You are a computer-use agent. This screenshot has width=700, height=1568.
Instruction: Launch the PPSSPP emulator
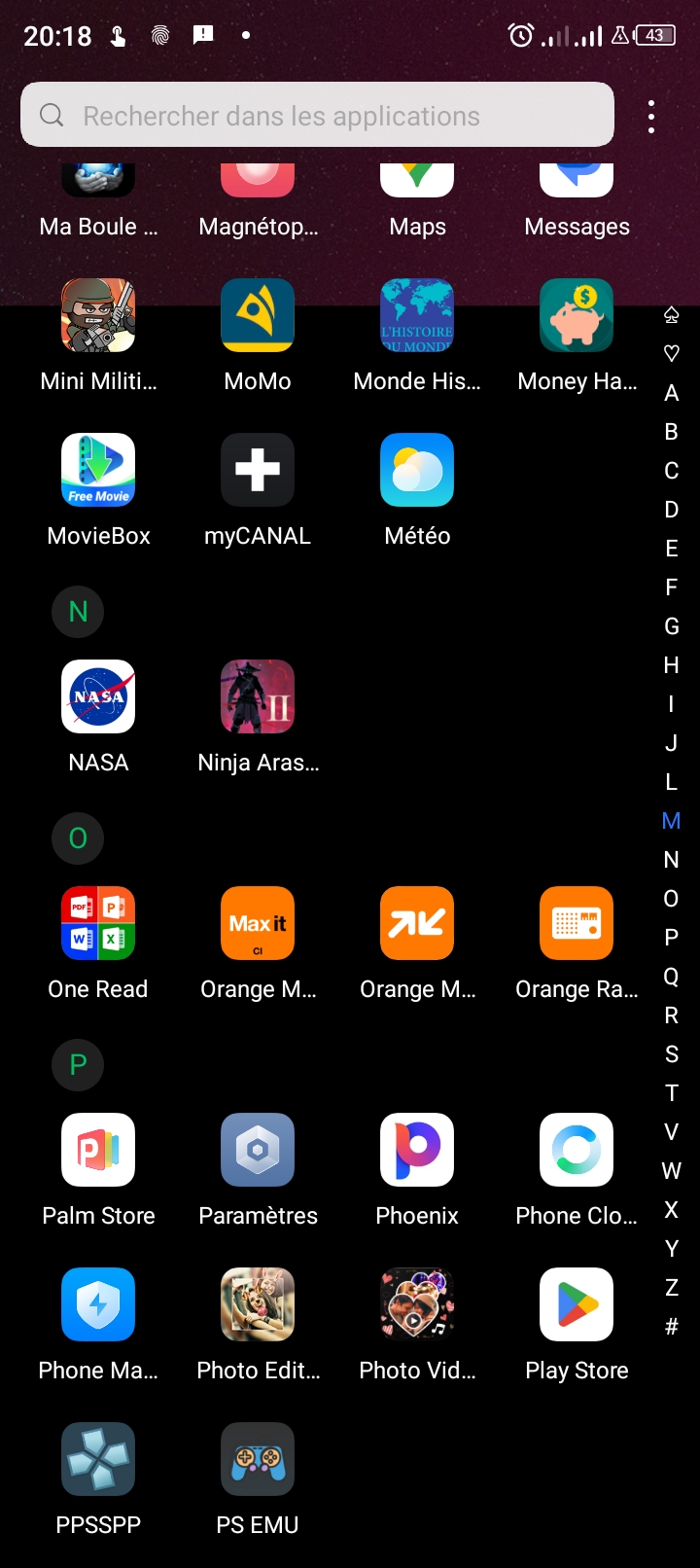[x=98, y=1460]
